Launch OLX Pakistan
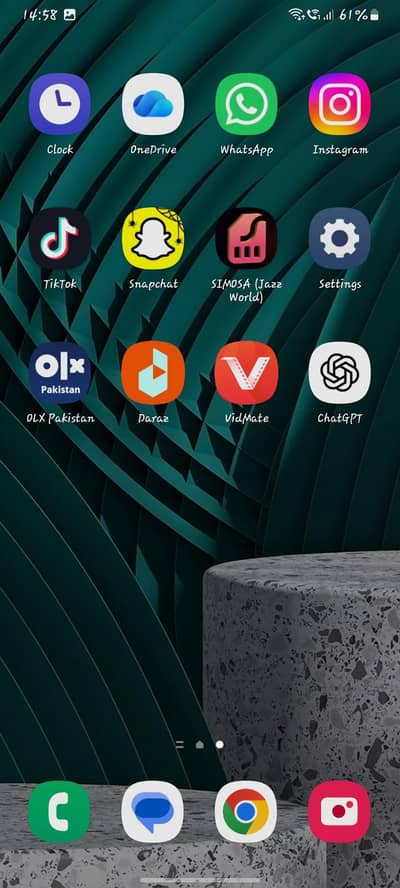 (59, 373)
